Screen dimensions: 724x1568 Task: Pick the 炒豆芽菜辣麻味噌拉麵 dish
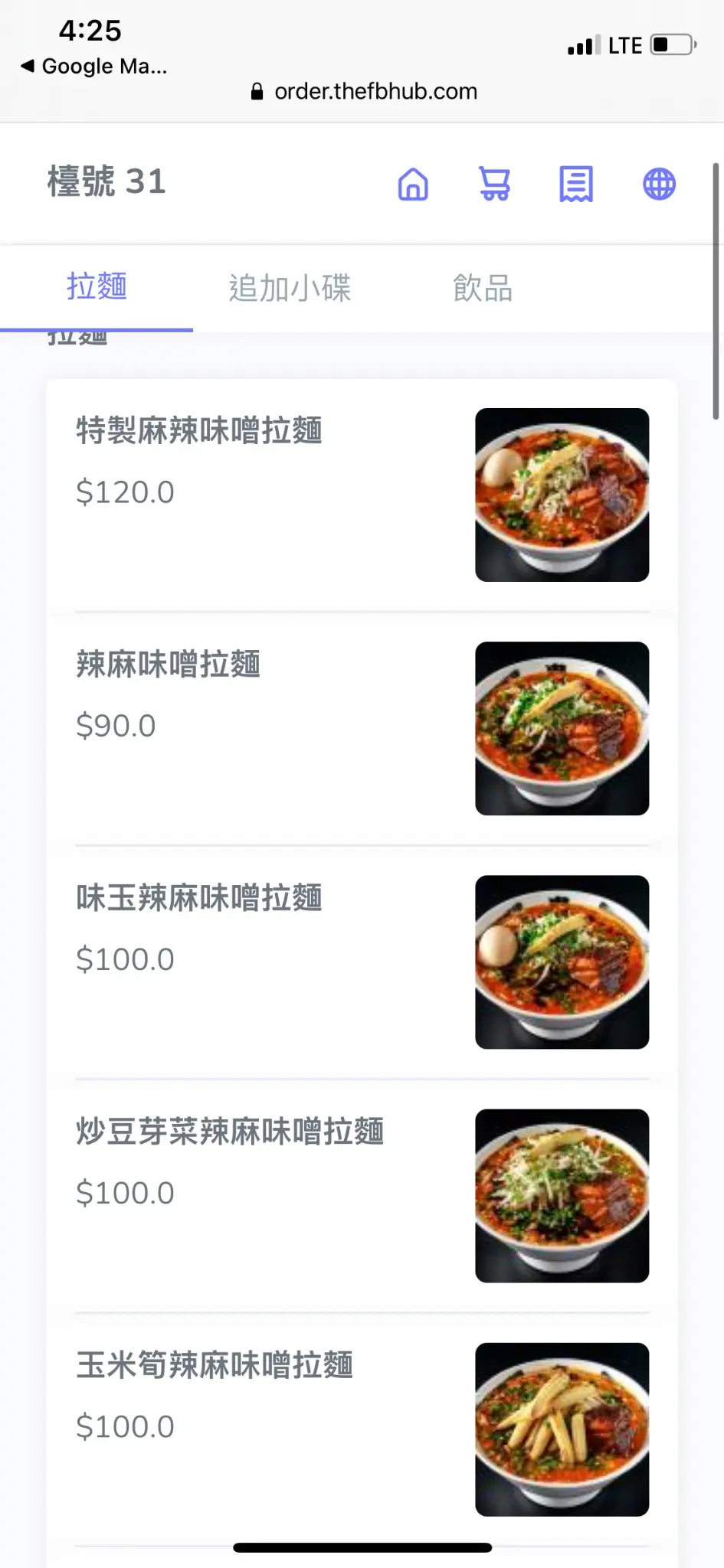[x=230, y=1132]
